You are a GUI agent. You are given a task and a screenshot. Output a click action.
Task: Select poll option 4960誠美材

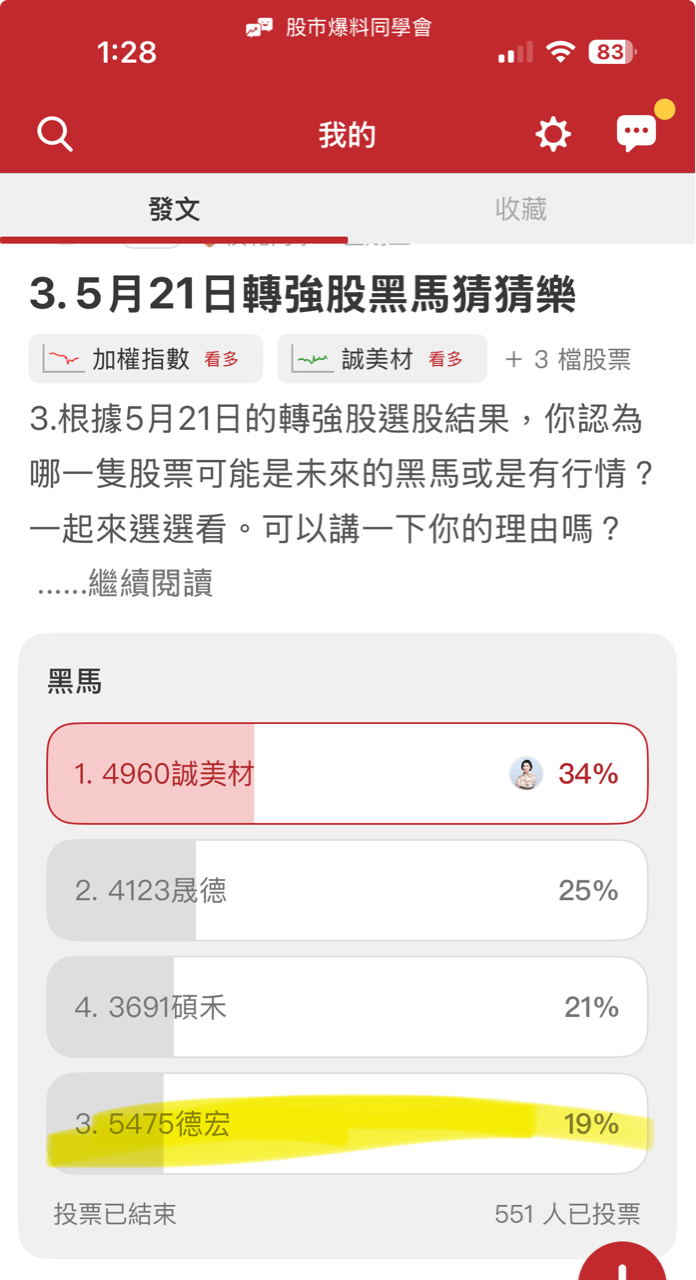[x=347, y=773]
